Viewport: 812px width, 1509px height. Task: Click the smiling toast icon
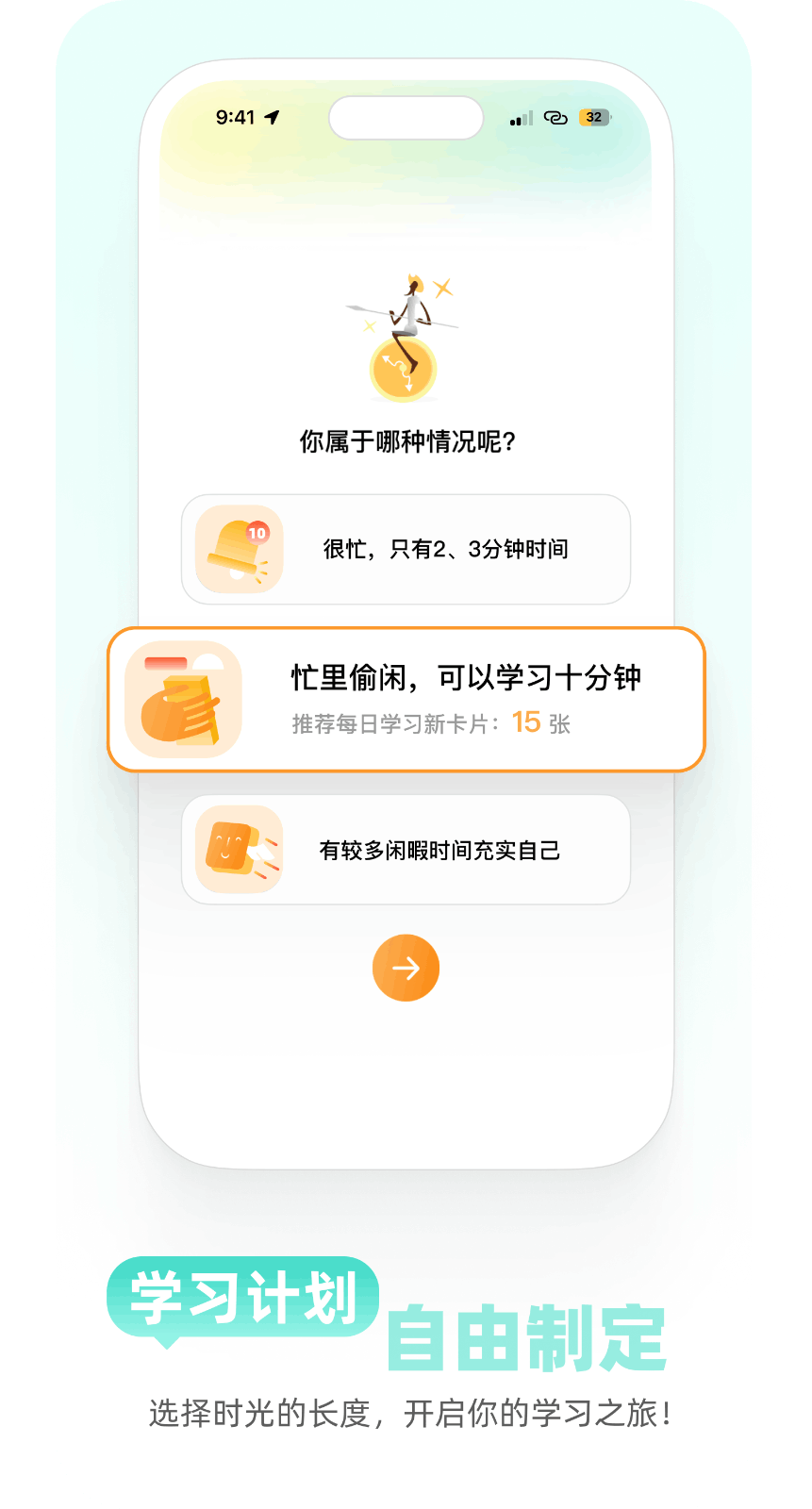(238, 848)
